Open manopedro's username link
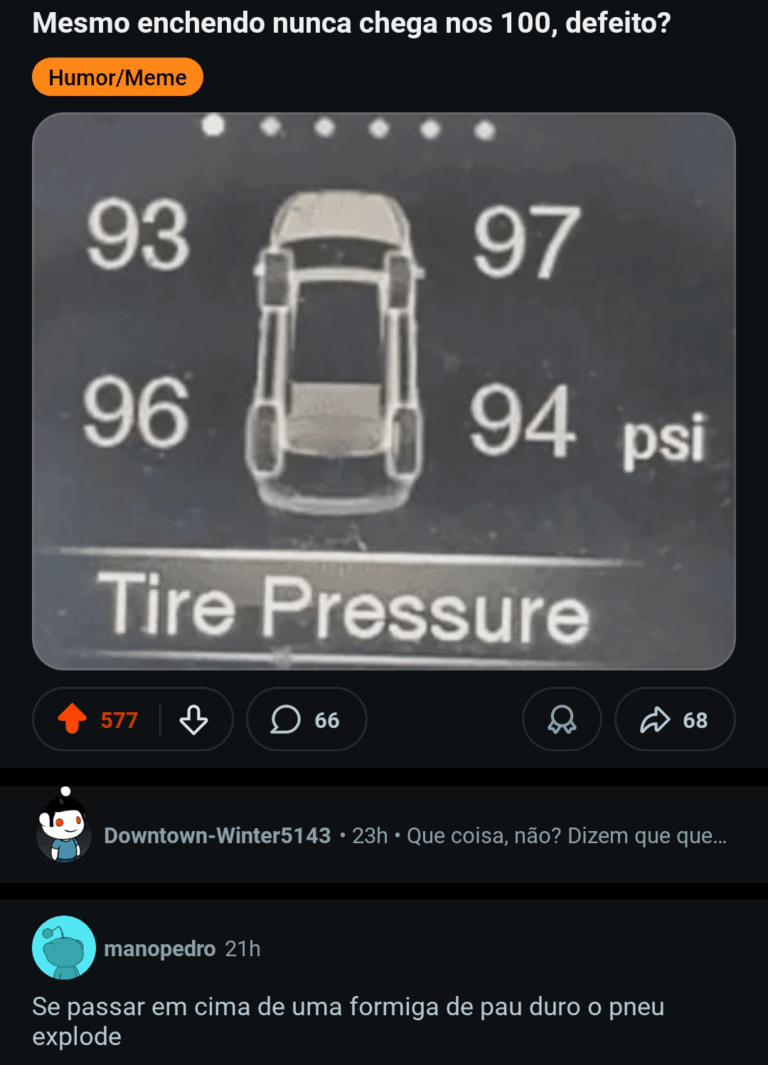The height and width of the screenshot is (1065, 768). click(159, 948)
